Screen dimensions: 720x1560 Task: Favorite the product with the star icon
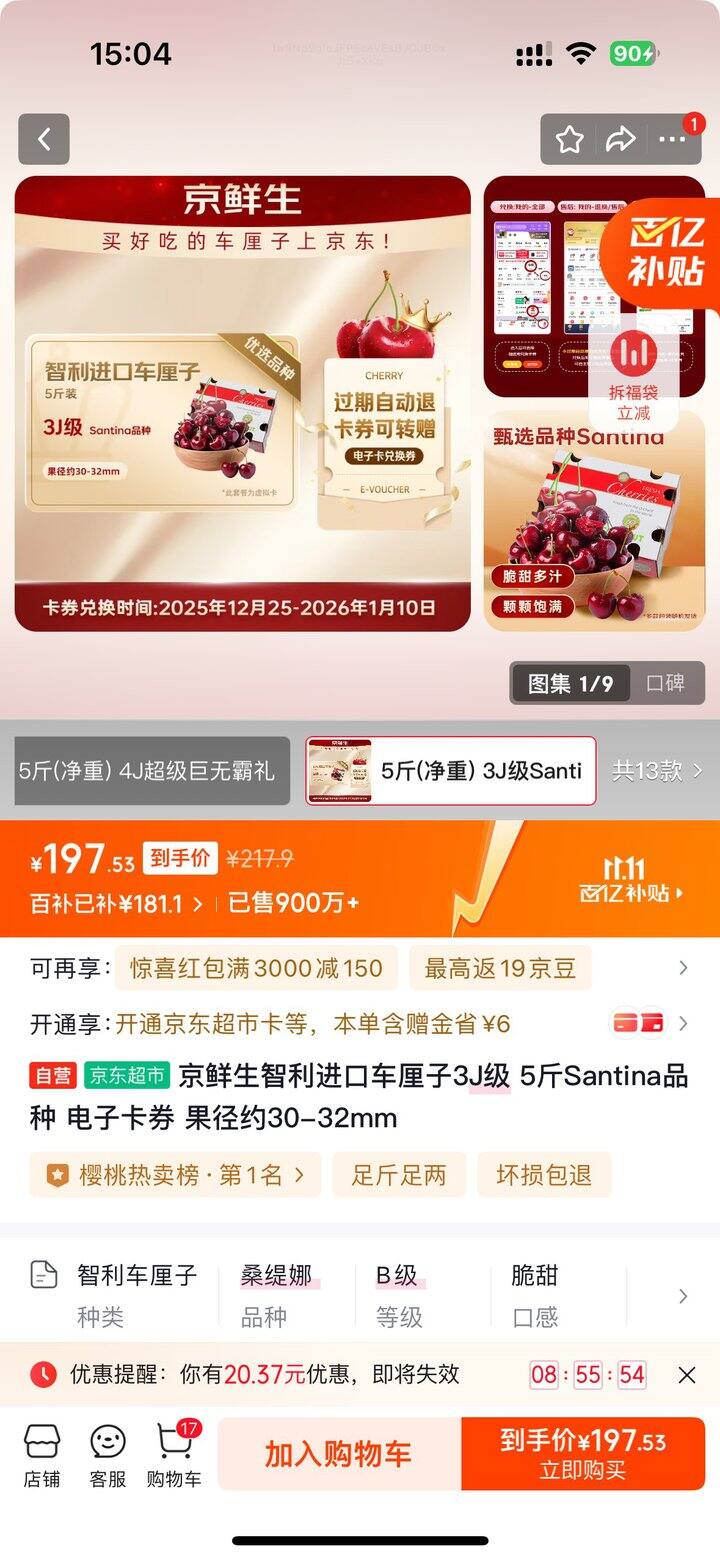[568, 140]
